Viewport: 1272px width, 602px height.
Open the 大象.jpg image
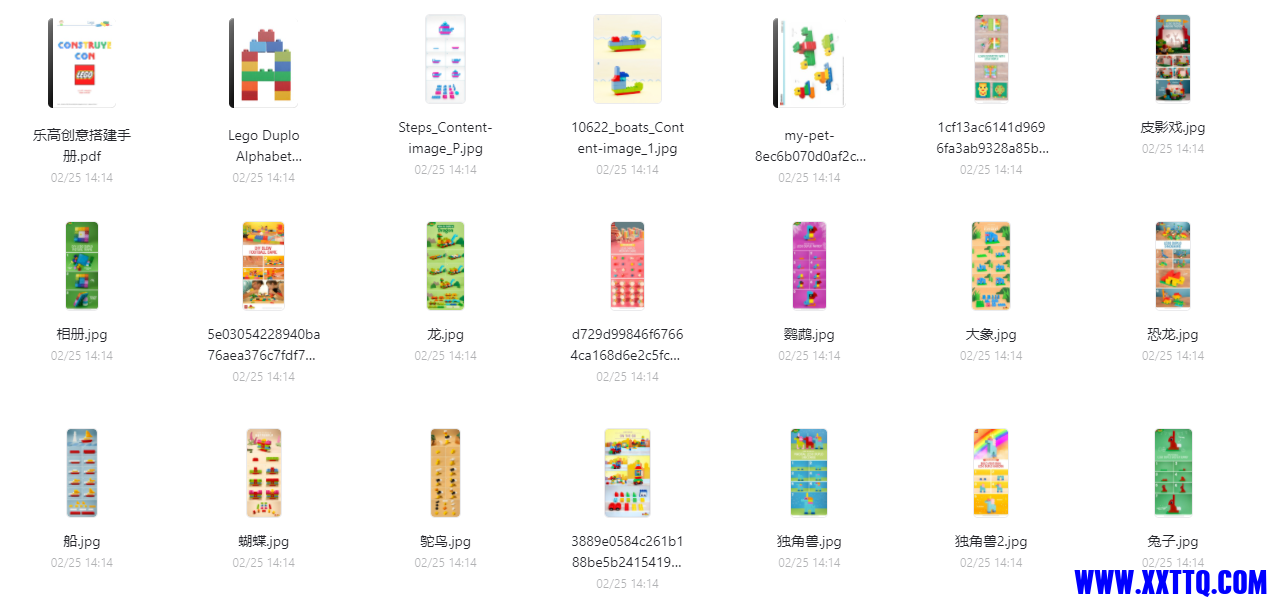[991, 266]
